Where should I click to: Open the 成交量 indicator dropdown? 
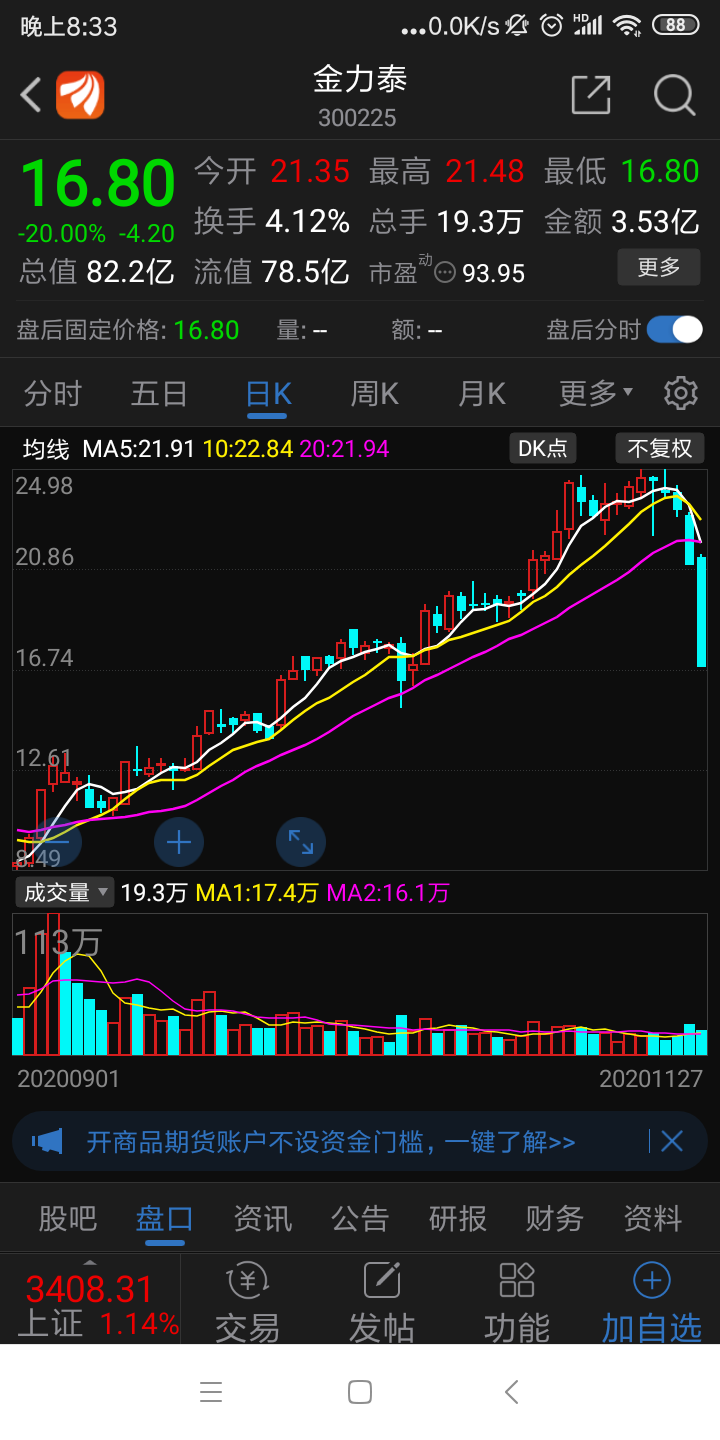[63, 891]
